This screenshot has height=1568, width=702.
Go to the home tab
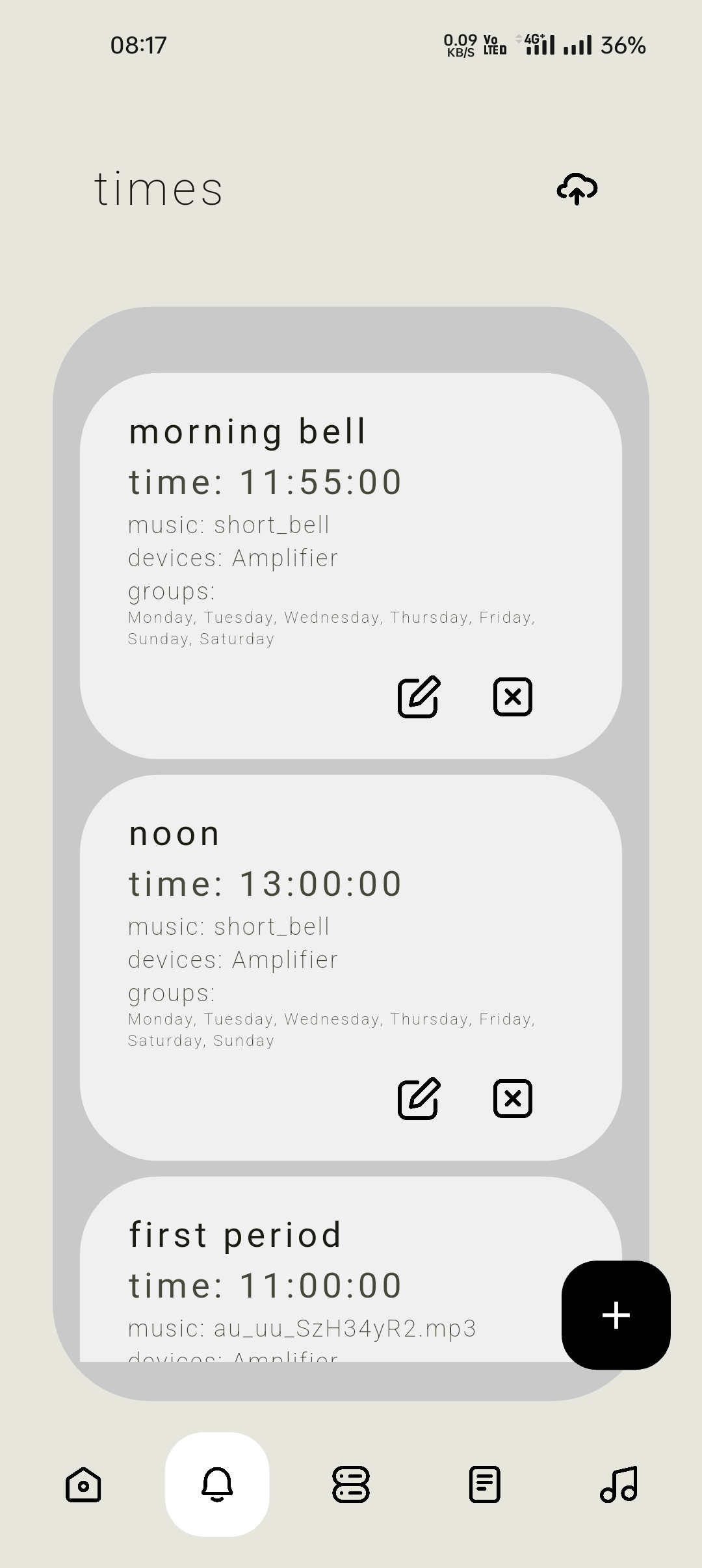point(83,1485)
